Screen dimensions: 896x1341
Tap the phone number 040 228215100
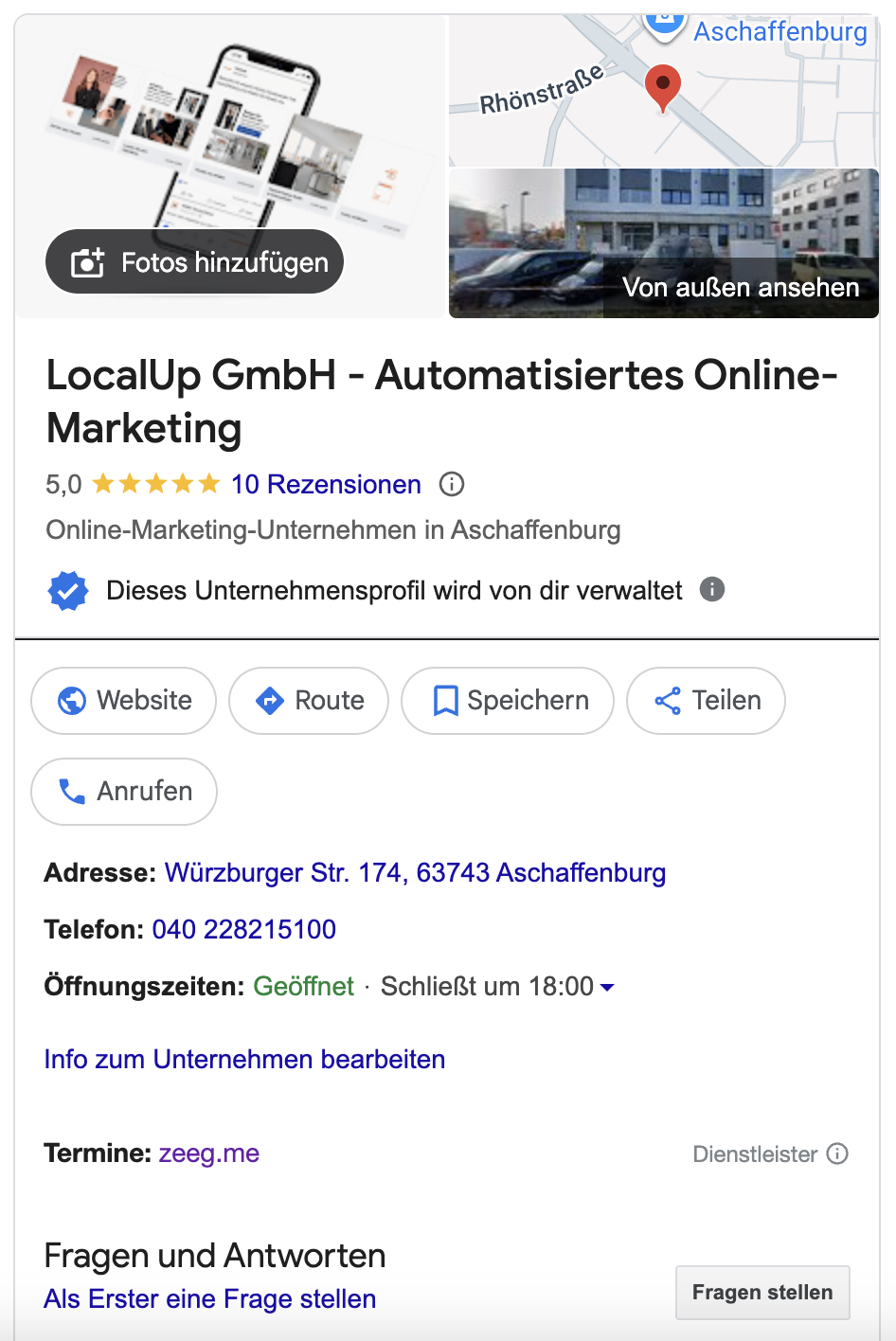[243, 929]
